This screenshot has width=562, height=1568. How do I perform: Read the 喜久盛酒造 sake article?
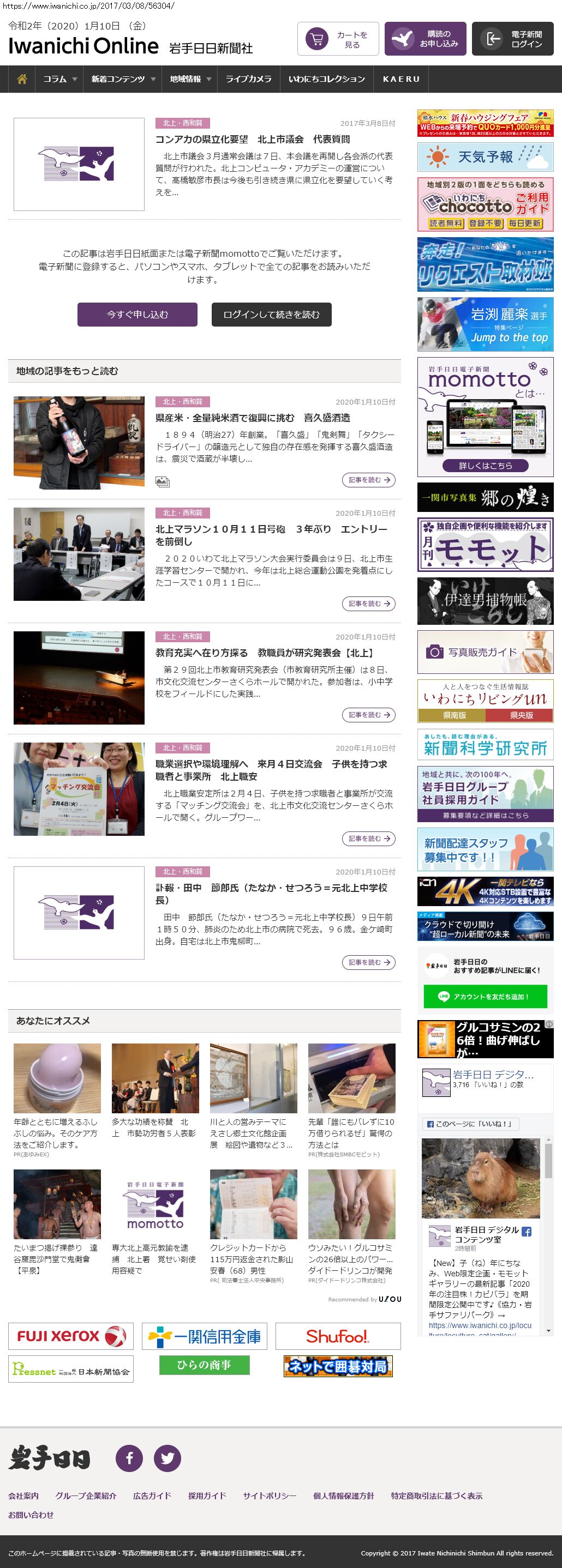pos(252,418)
